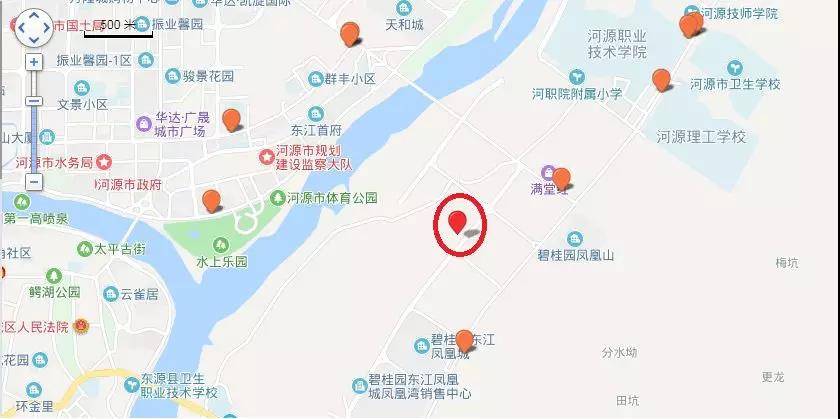Pan the map left with the arrow
Screen dimensions: 840x419
22,28
